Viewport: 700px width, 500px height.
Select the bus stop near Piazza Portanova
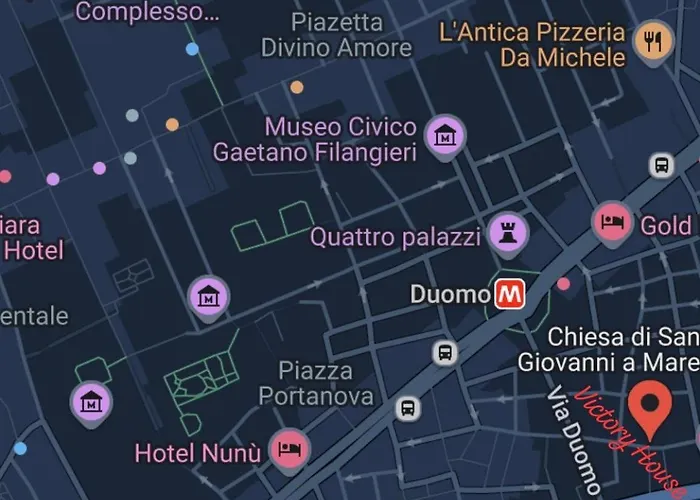click(407, 408)
